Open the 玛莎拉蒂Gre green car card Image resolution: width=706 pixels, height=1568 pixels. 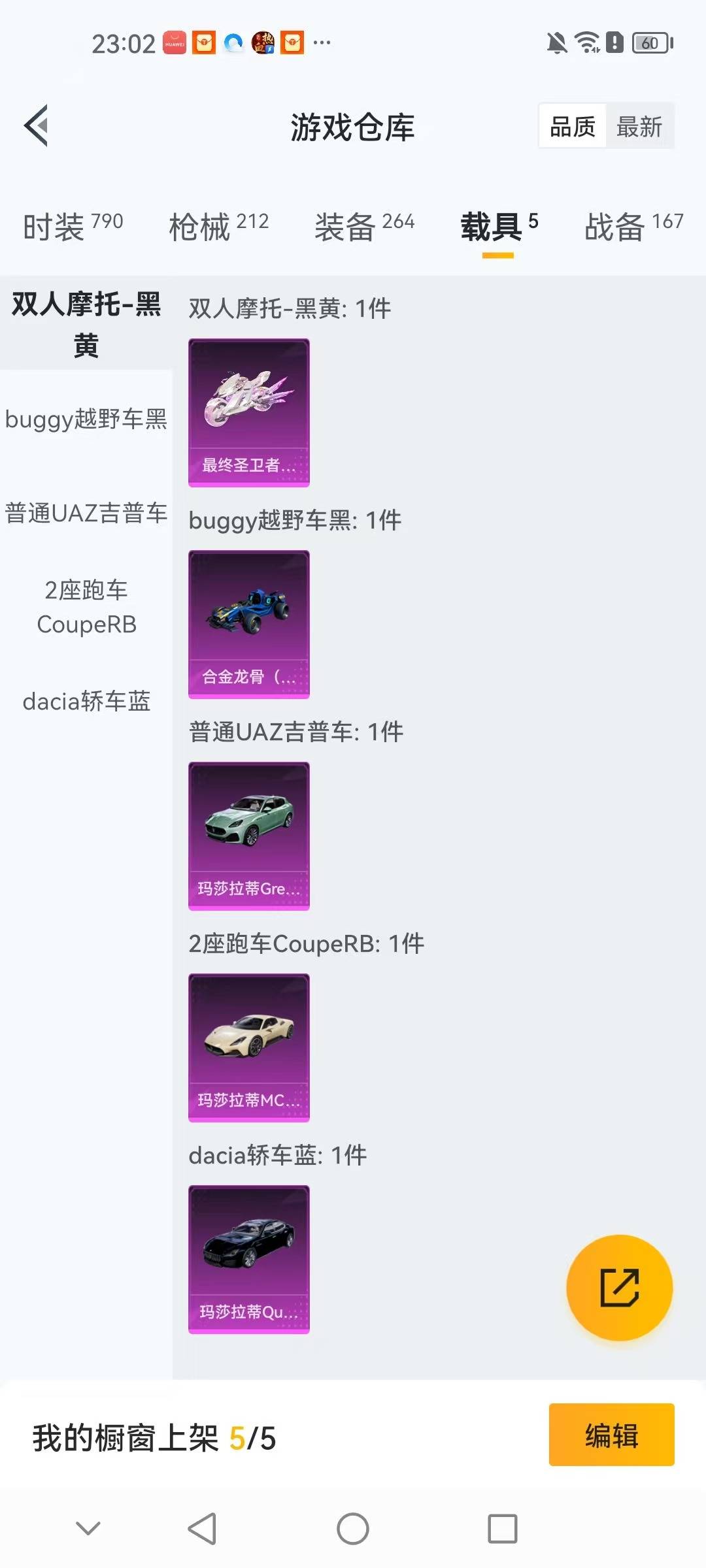click(x=248, y=836)
